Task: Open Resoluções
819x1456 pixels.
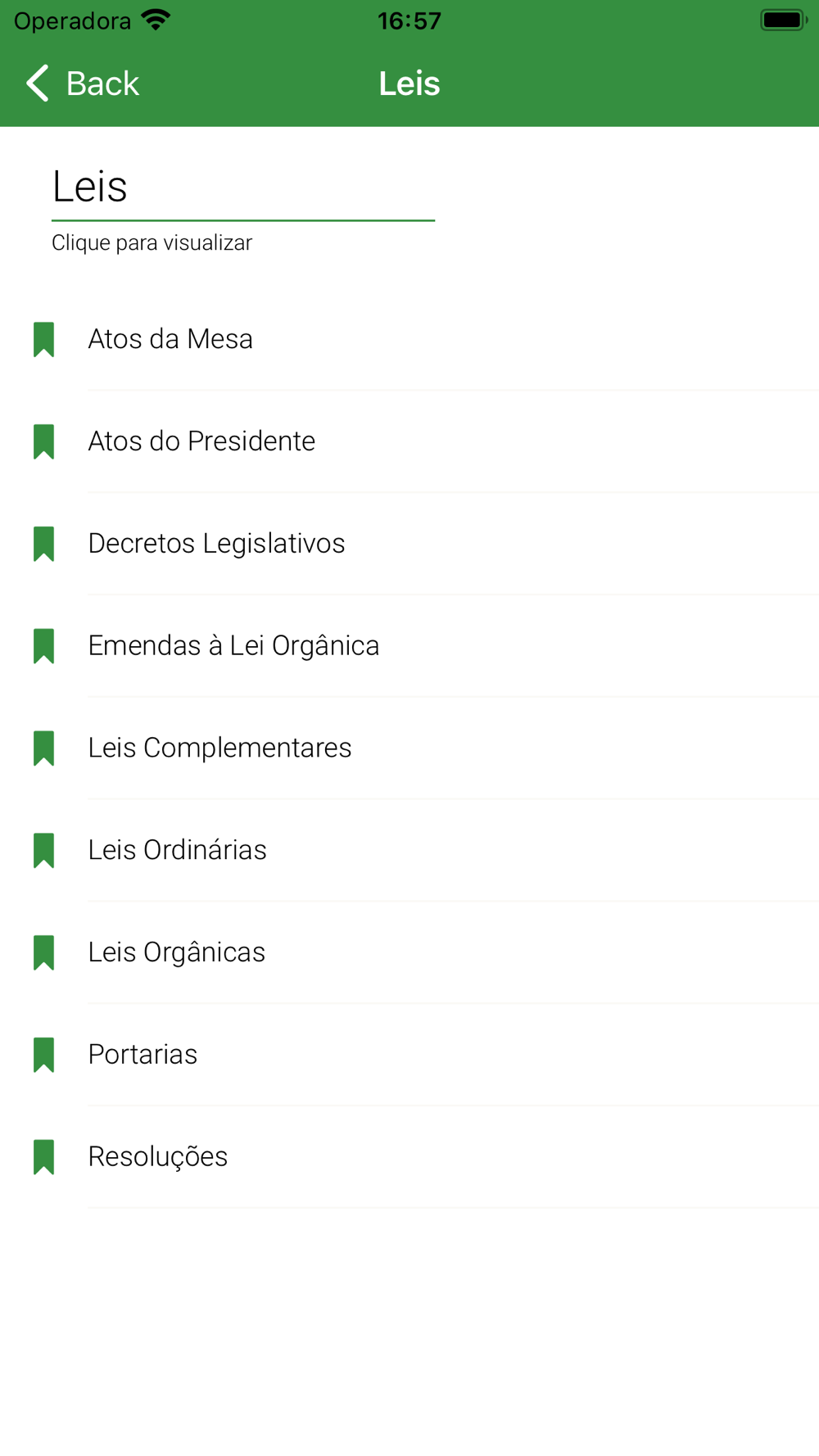Action: pos(157,1156)
